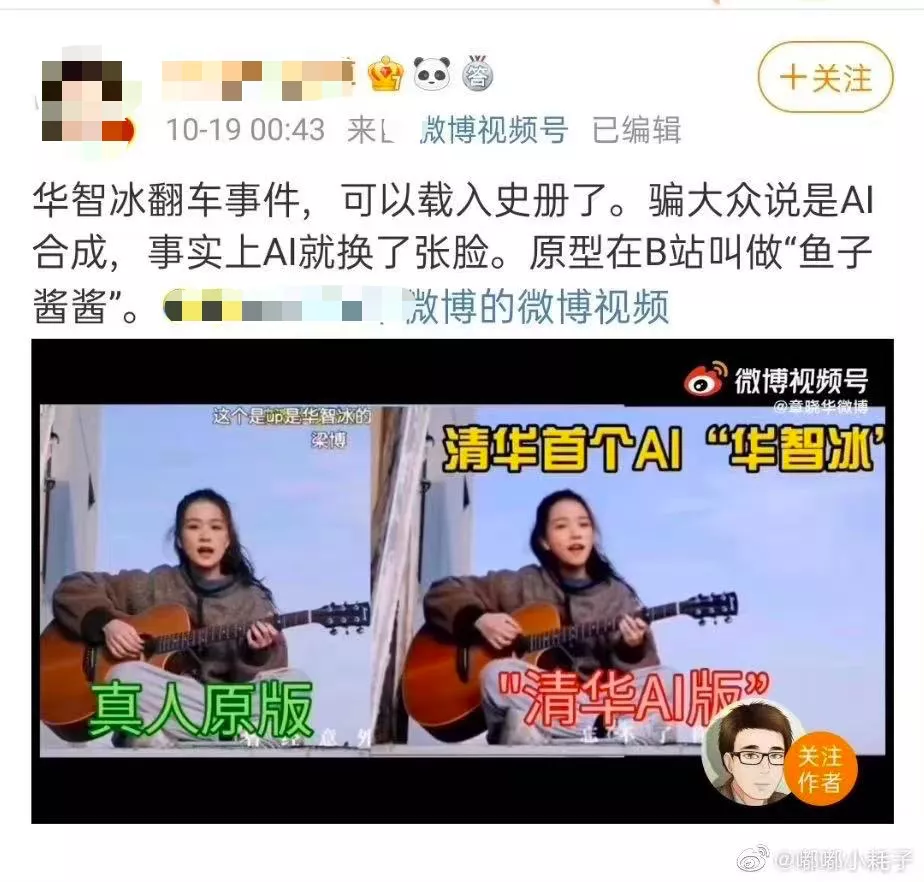
Task: Play the 华智冰 comparison video
Action: tap(462, 580)
